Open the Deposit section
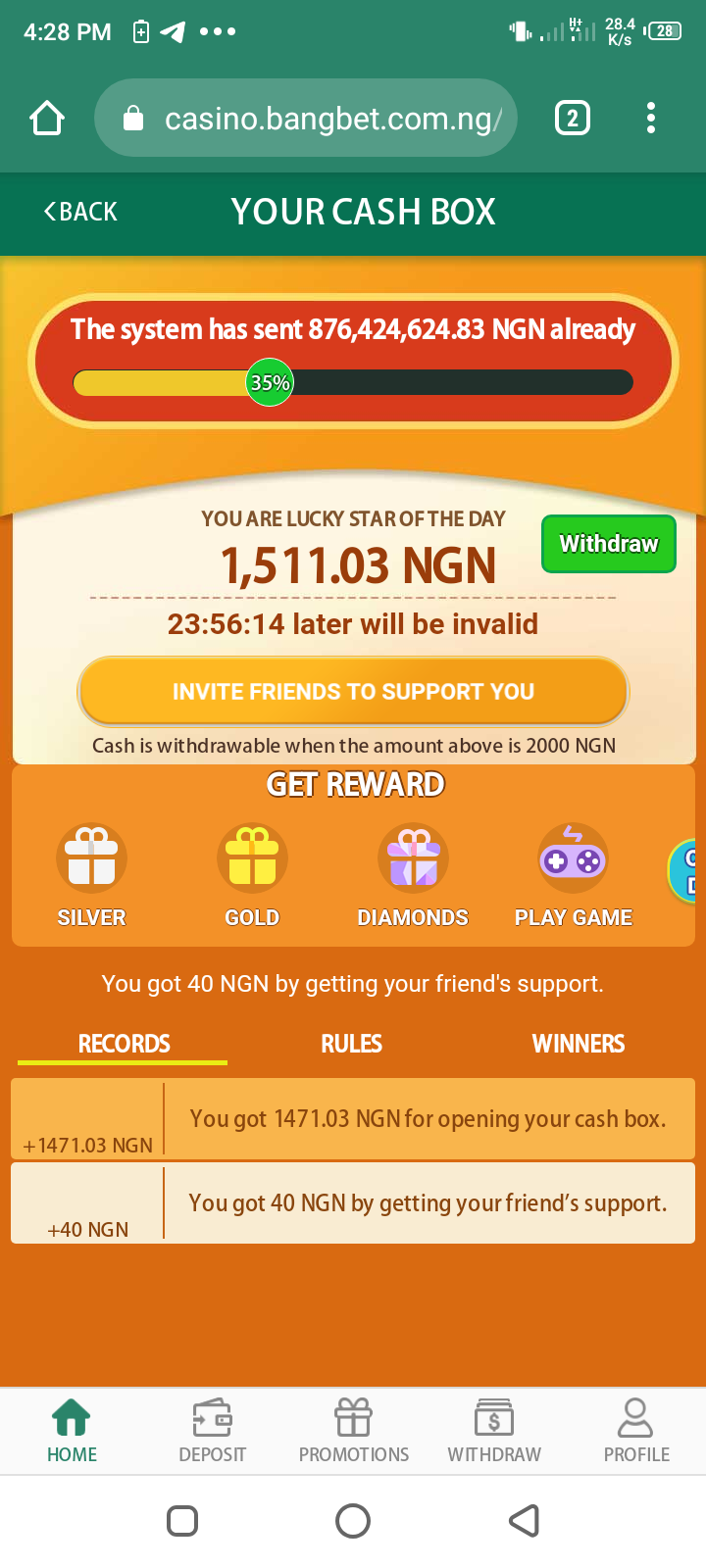 212,1431
